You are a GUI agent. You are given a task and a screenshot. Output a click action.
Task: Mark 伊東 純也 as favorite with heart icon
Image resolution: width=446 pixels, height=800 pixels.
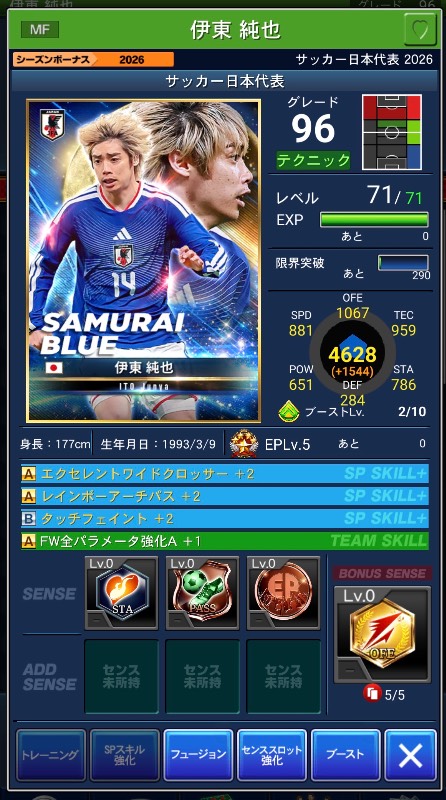419,29
